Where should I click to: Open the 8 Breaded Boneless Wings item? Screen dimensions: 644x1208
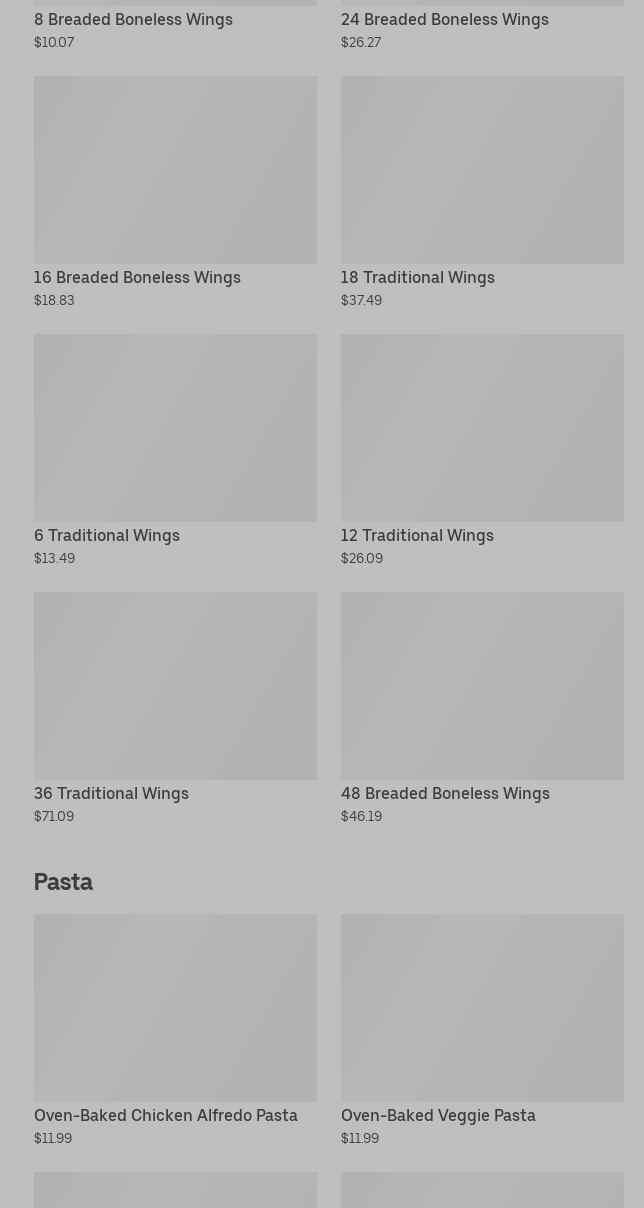133,20
